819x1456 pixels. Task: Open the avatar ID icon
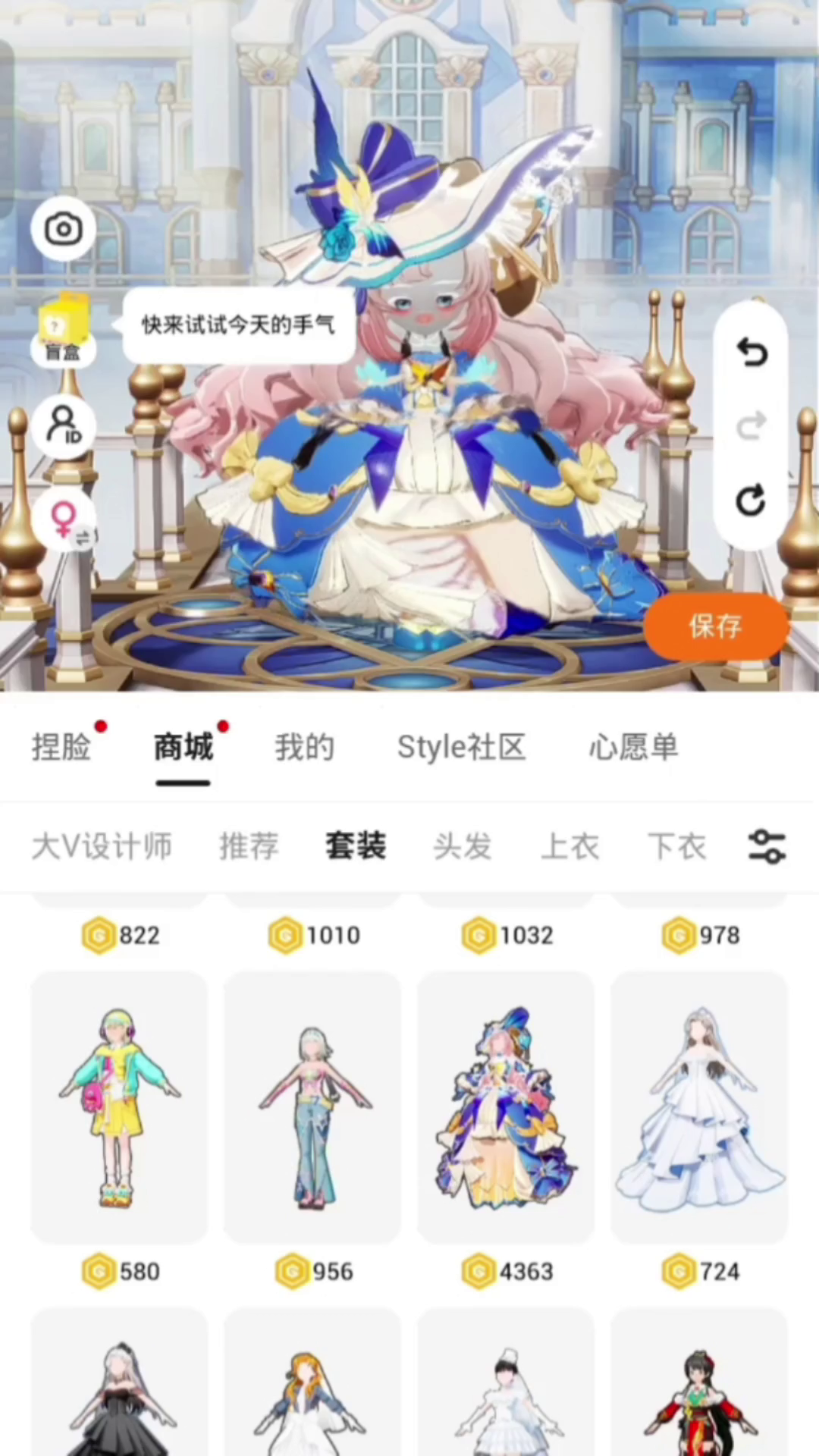point(64,426)
